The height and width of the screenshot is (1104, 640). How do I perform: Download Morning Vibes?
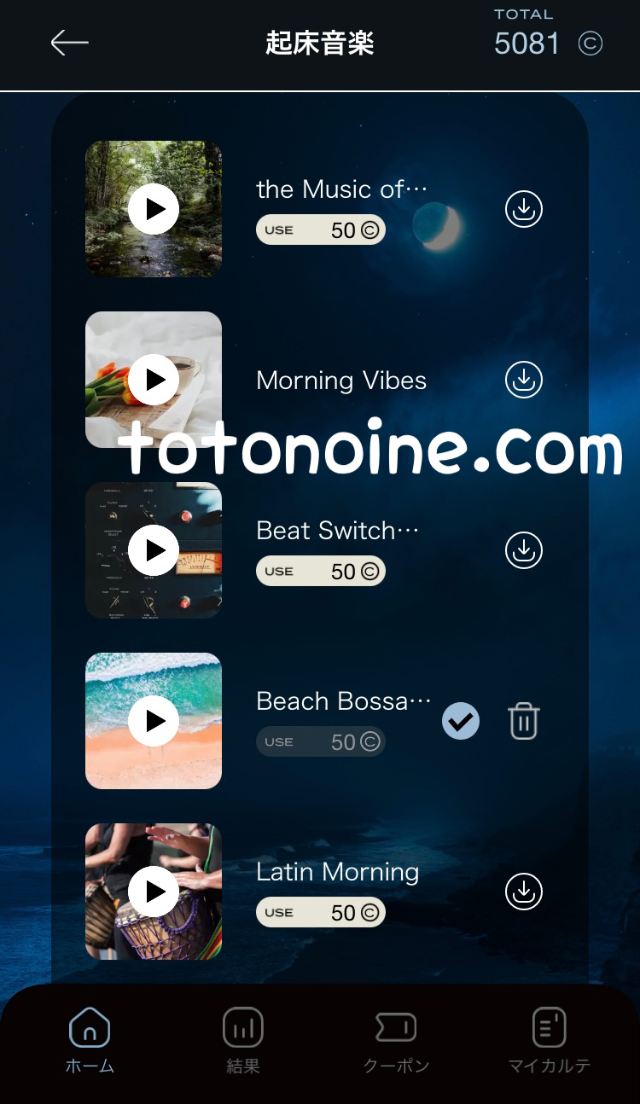[x=523, y=380]
